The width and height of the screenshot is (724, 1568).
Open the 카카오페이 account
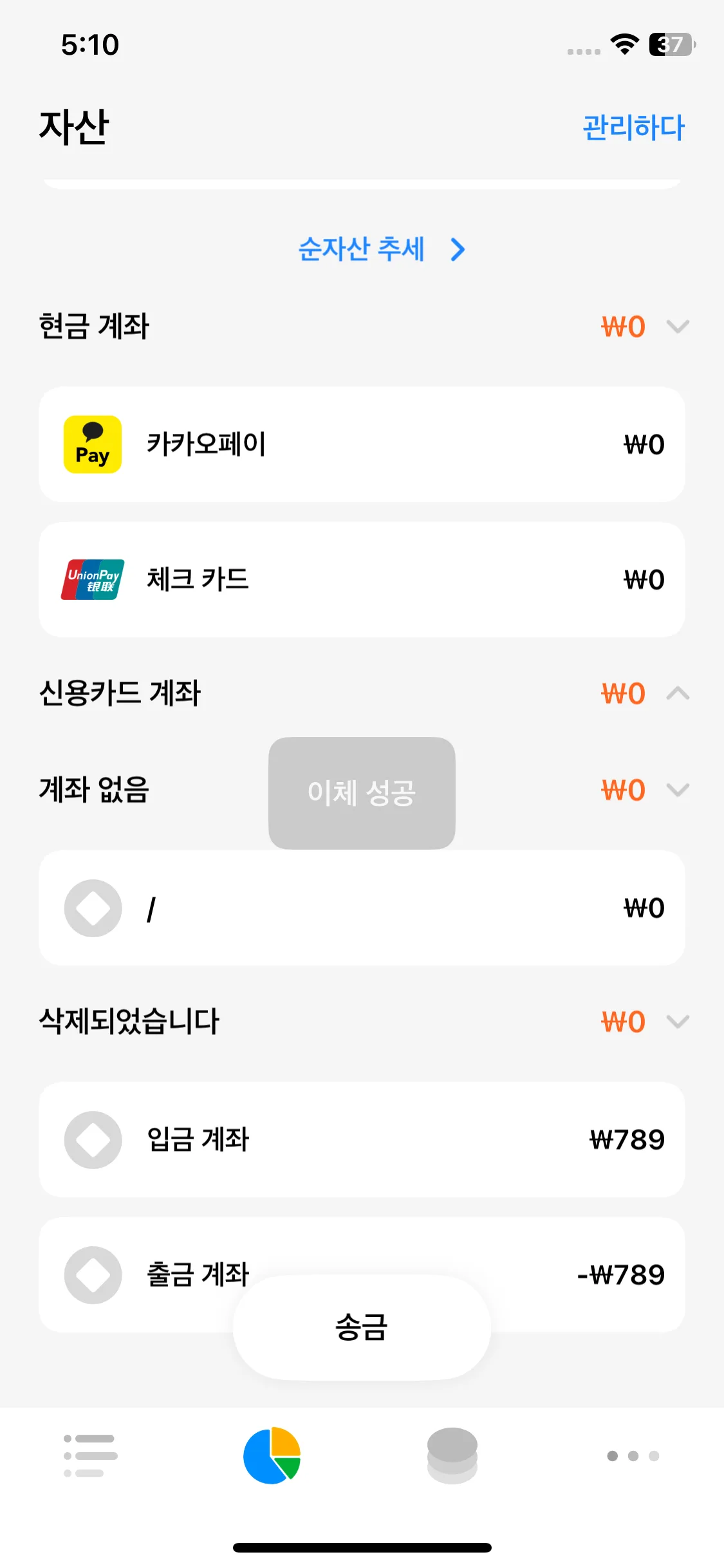[362, 444]
